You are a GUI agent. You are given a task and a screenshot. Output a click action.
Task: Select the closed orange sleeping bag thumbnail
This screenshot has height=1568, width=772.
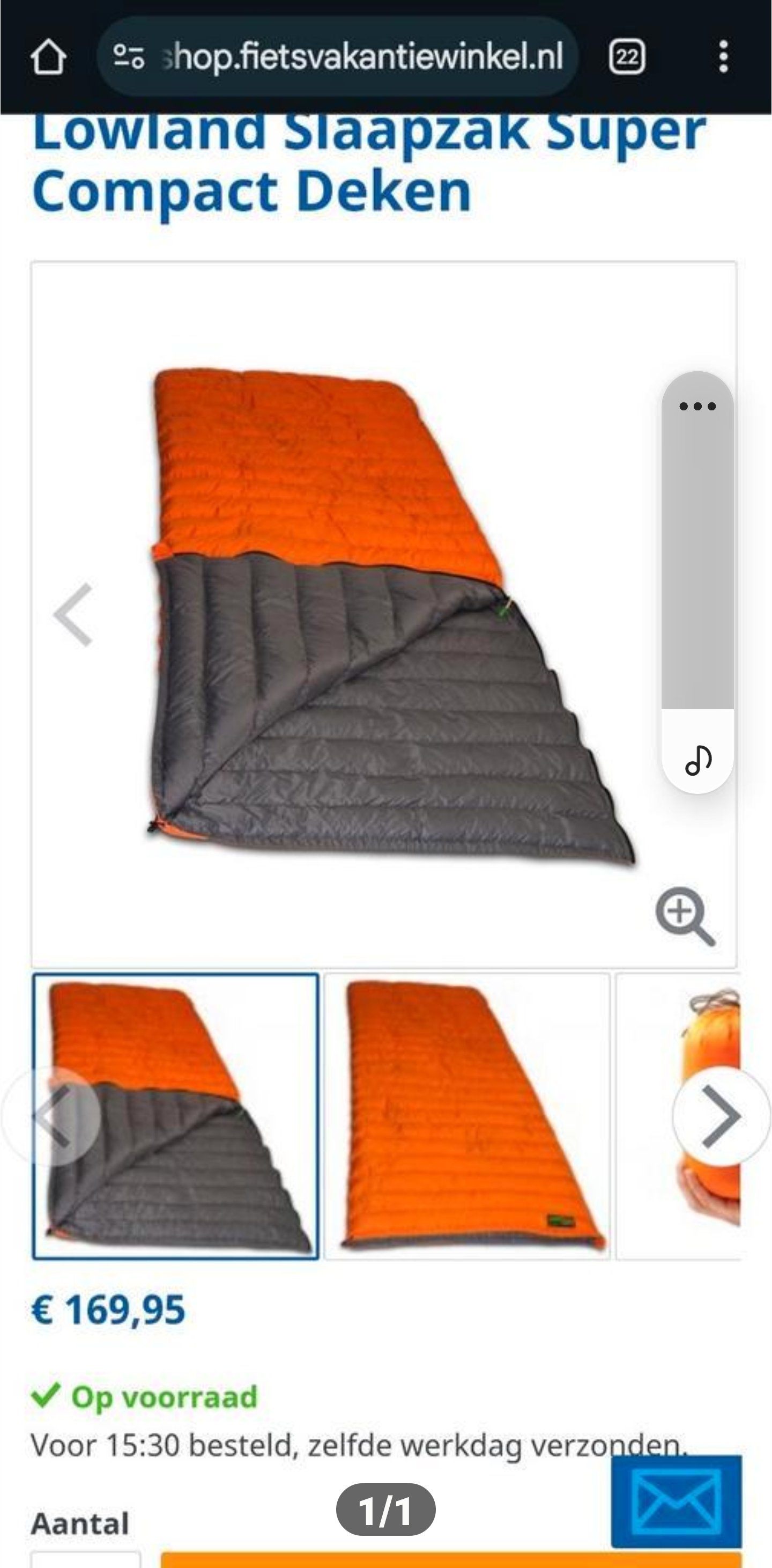coord(466,1116)
